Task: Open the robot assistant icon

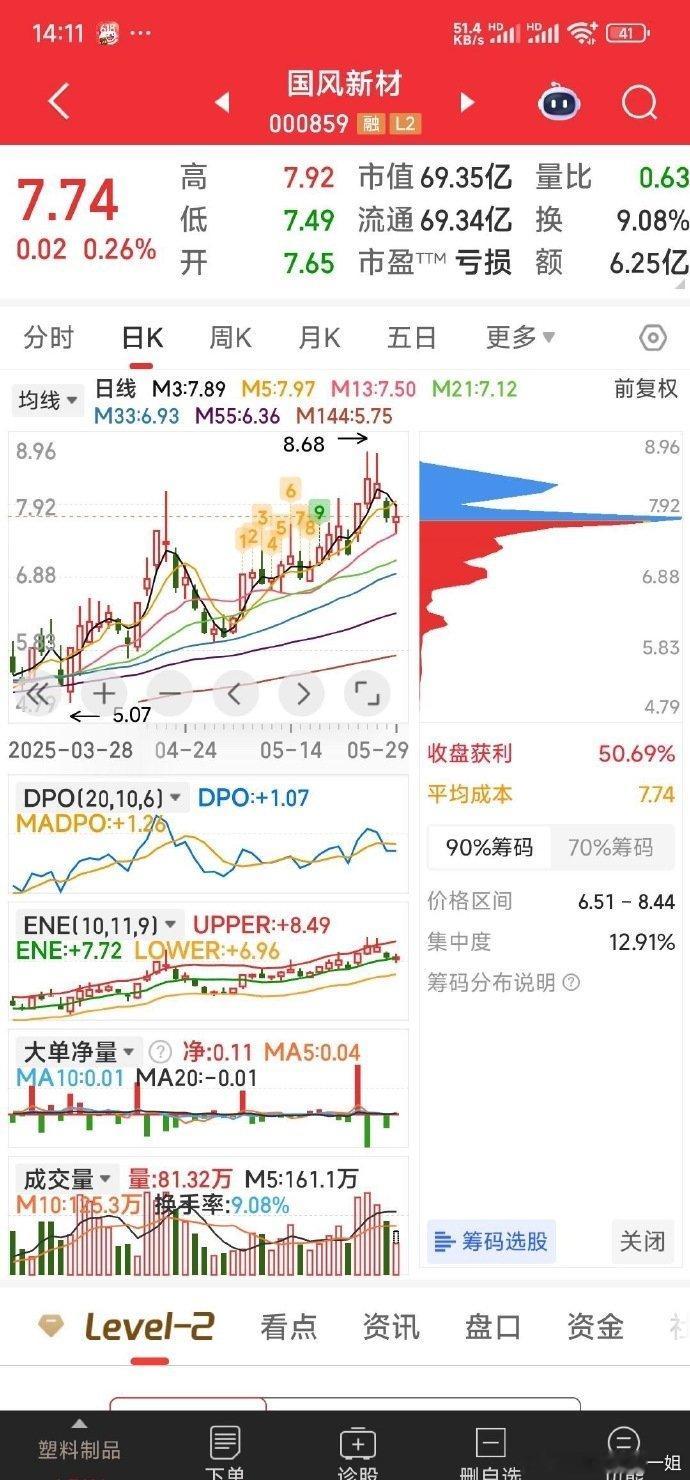Action: (x=560, y=102)
